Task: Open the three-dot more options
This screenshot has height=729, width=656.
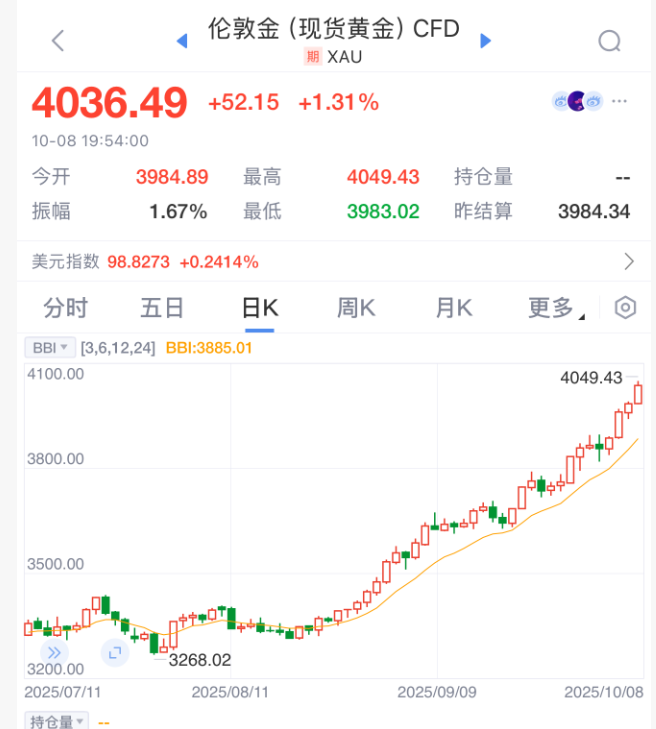Action: pos(621,101)
